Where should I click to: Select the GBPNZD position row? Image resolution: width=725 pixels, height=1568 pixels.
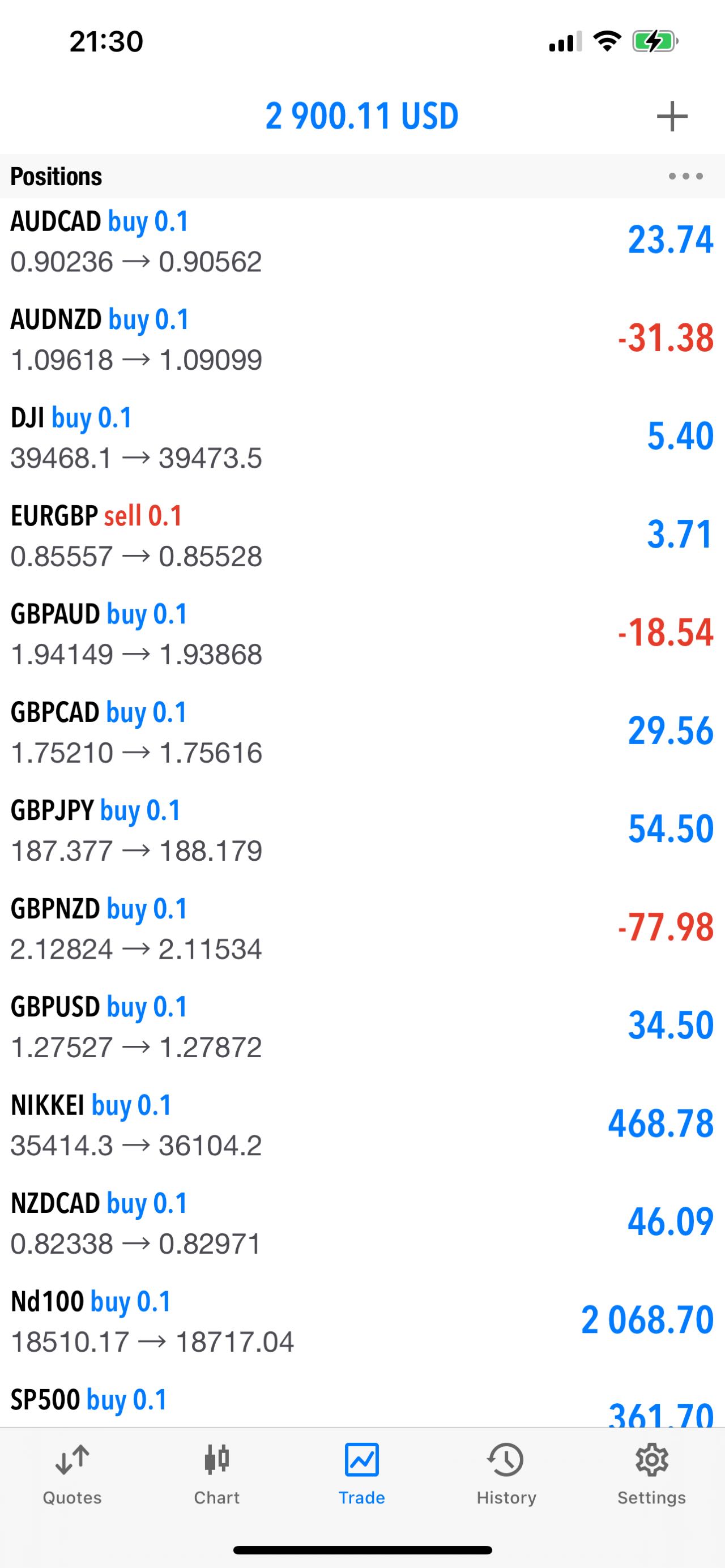point(362,928)
